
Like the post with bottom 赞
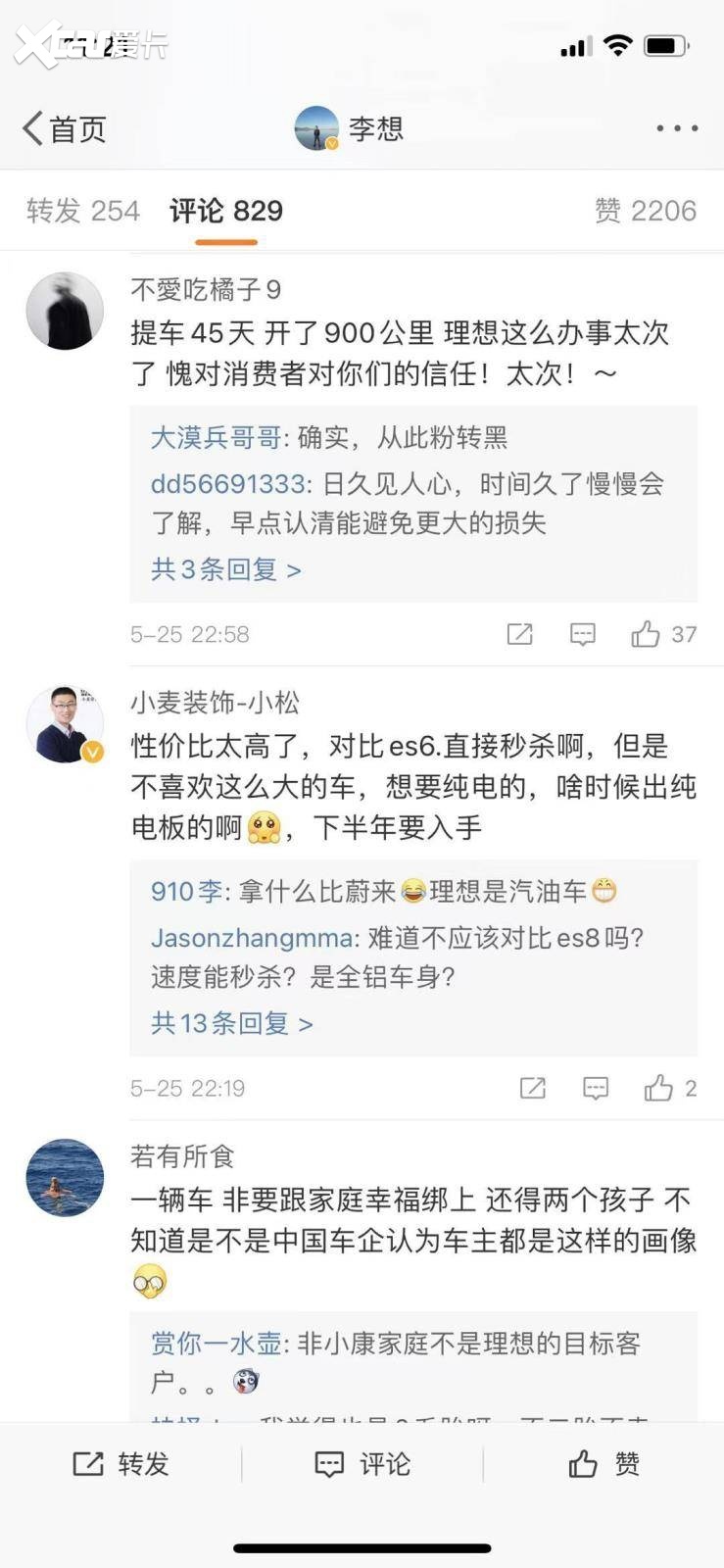[x=603, y=1464]
